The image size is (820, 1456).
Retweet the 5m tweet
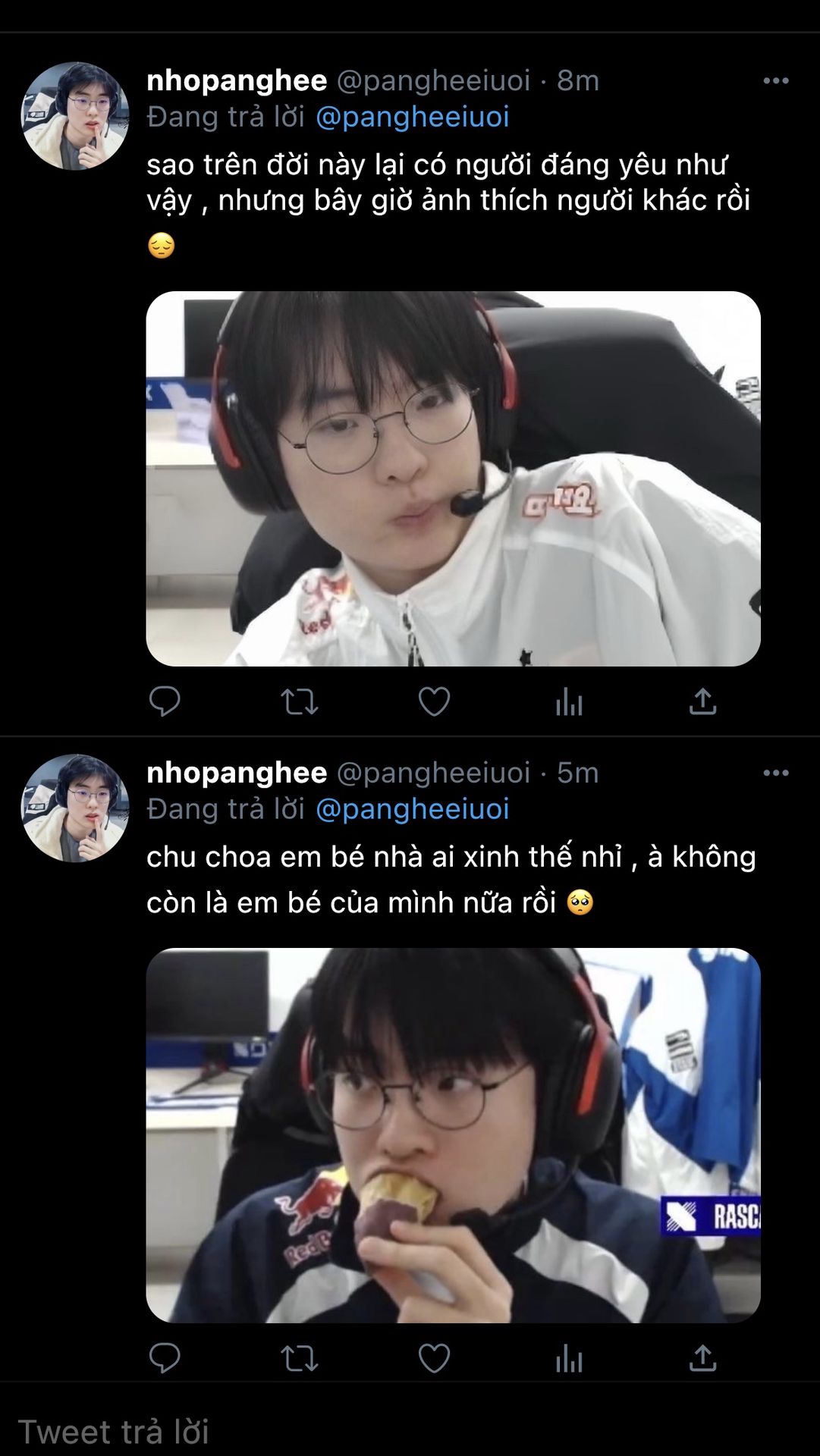click(299, 1358)
